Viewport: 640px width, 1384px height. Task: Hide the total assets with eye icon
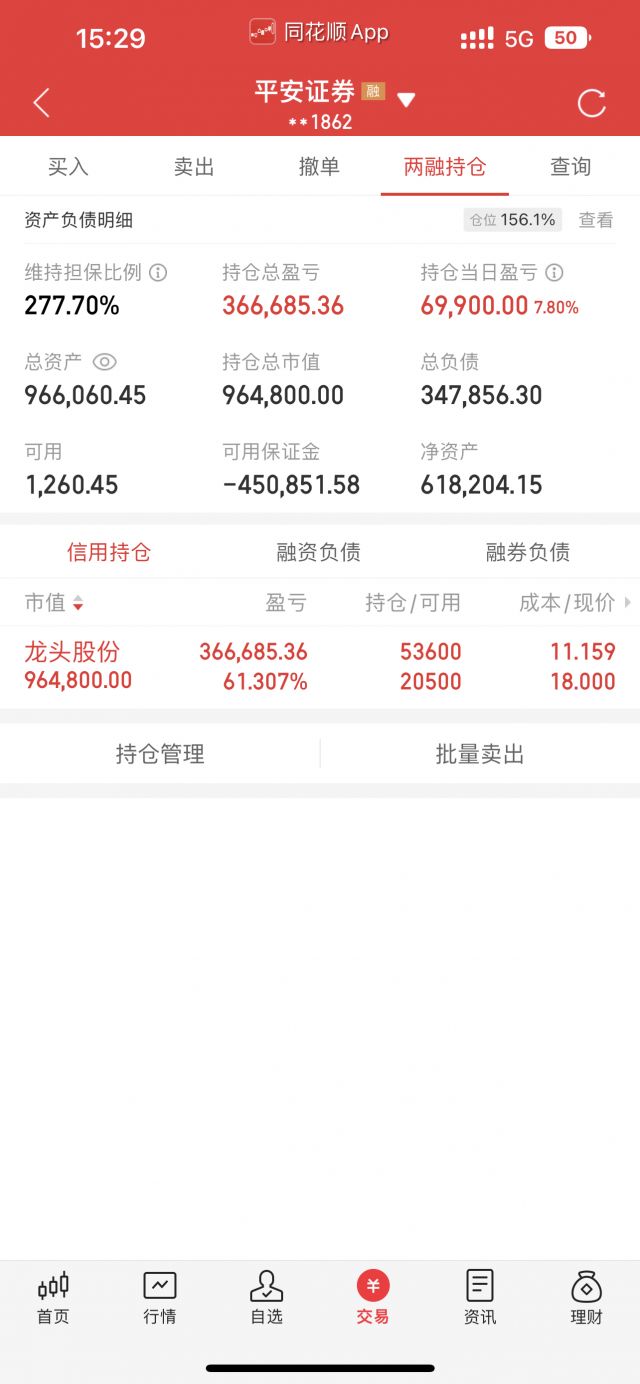(x=105, y=362)
